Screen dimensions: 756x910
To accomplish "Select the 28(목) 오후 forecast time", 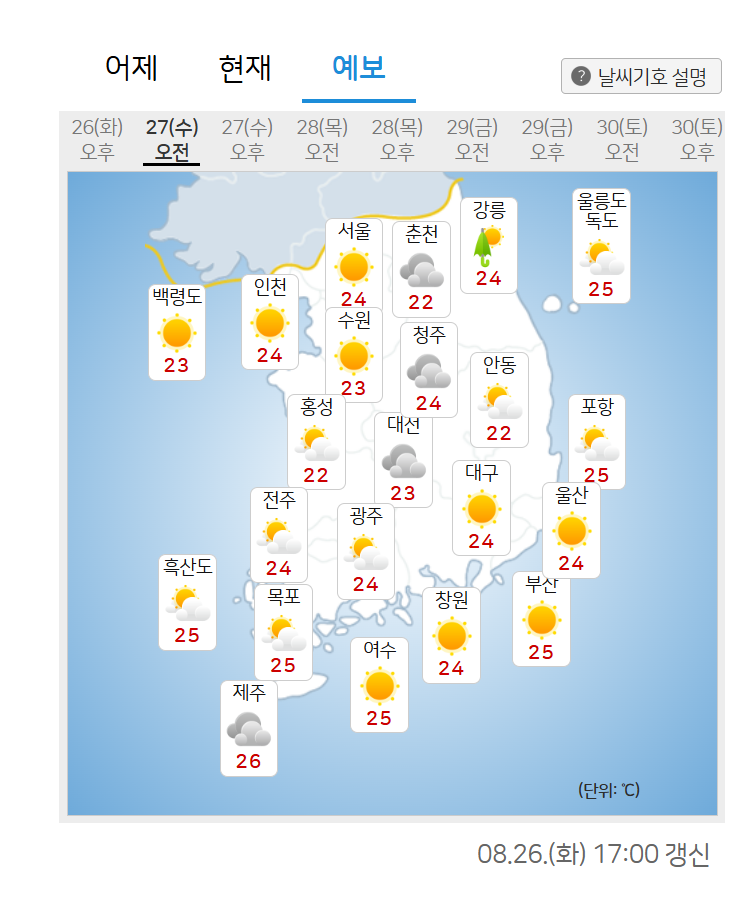I will click(x=397, y=139).
